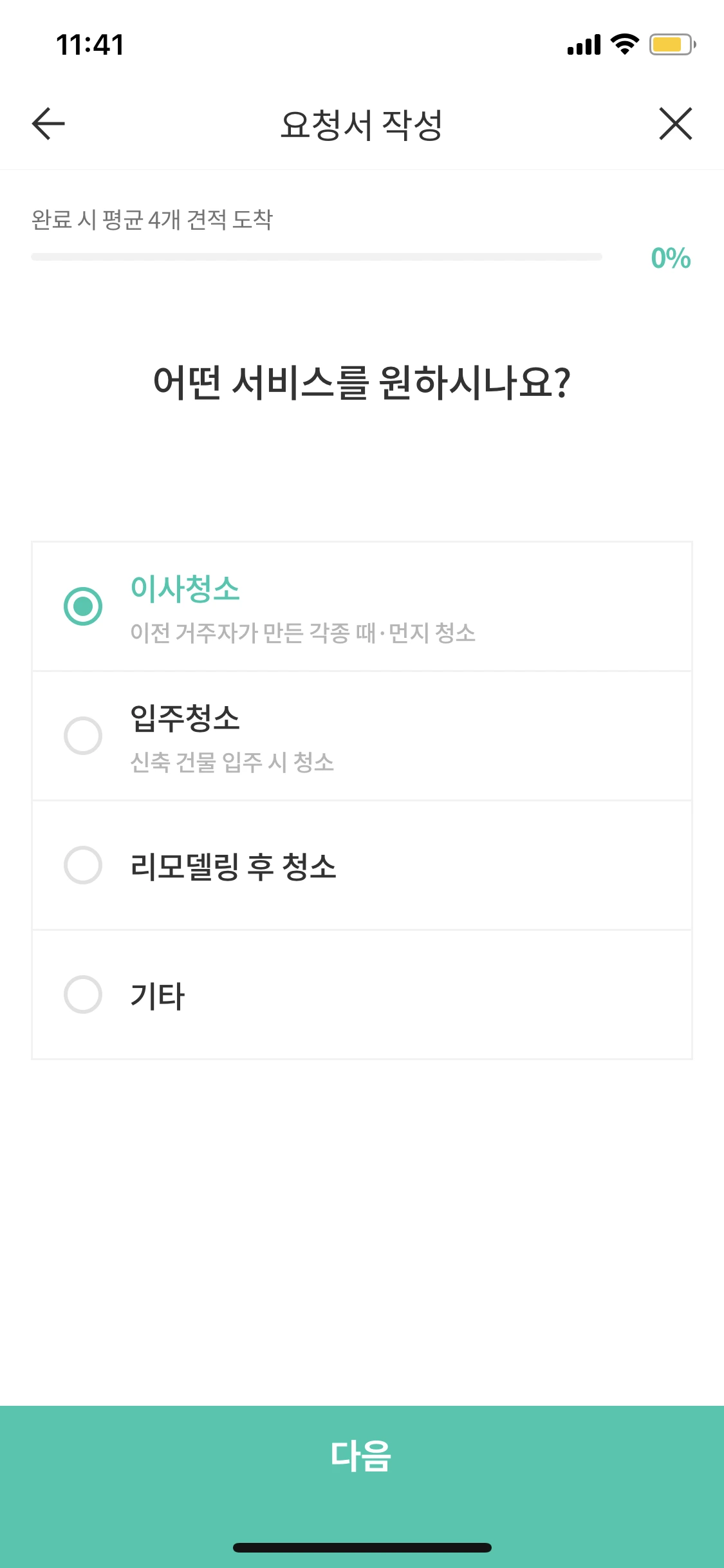Tap the battery indicator
Viewport: 724px width, 1568px height.
click(x=672, y=44)
